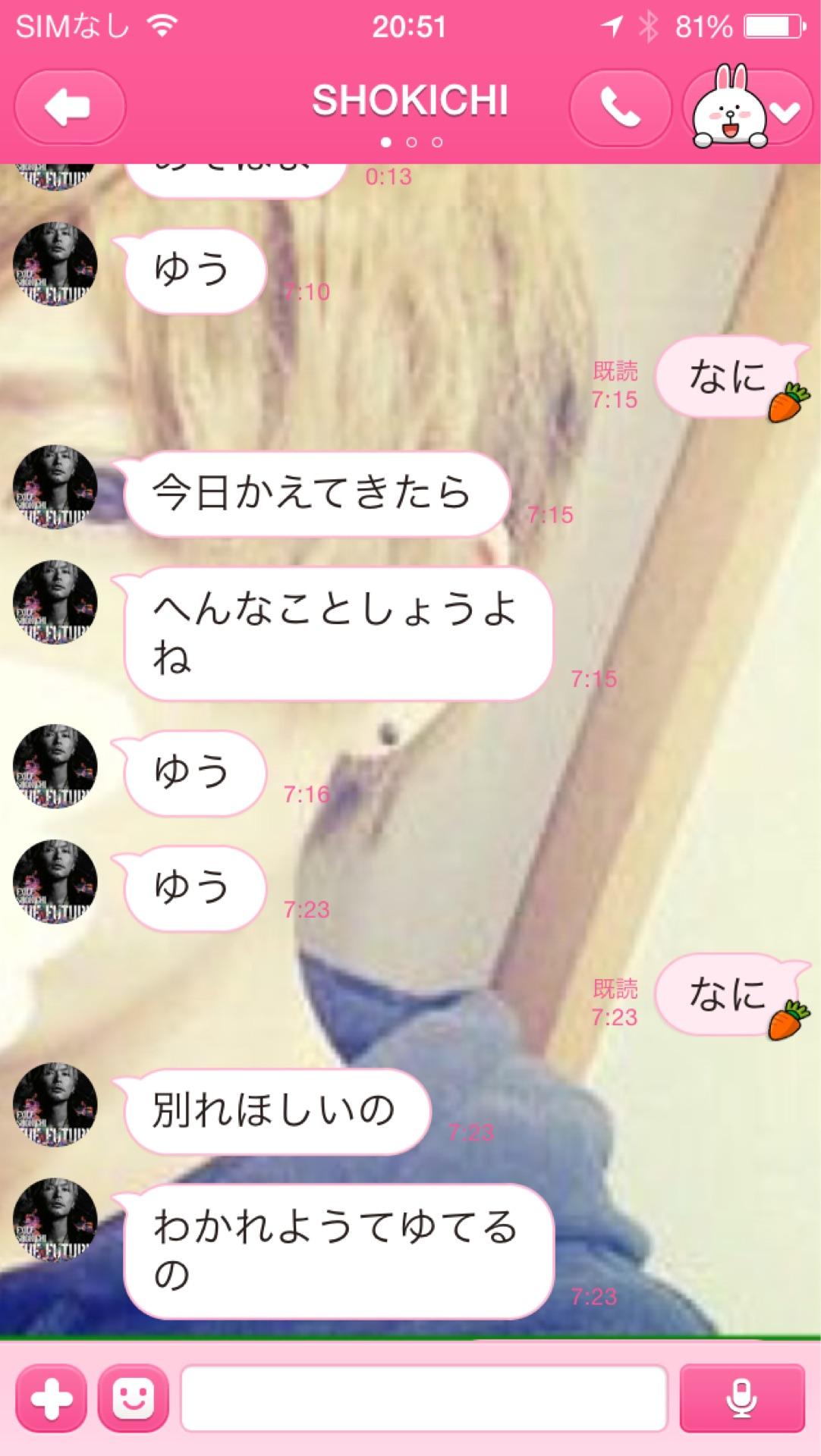
Task: Open the phone call icon beside SHOKICHI
Action: coord(619,106)
